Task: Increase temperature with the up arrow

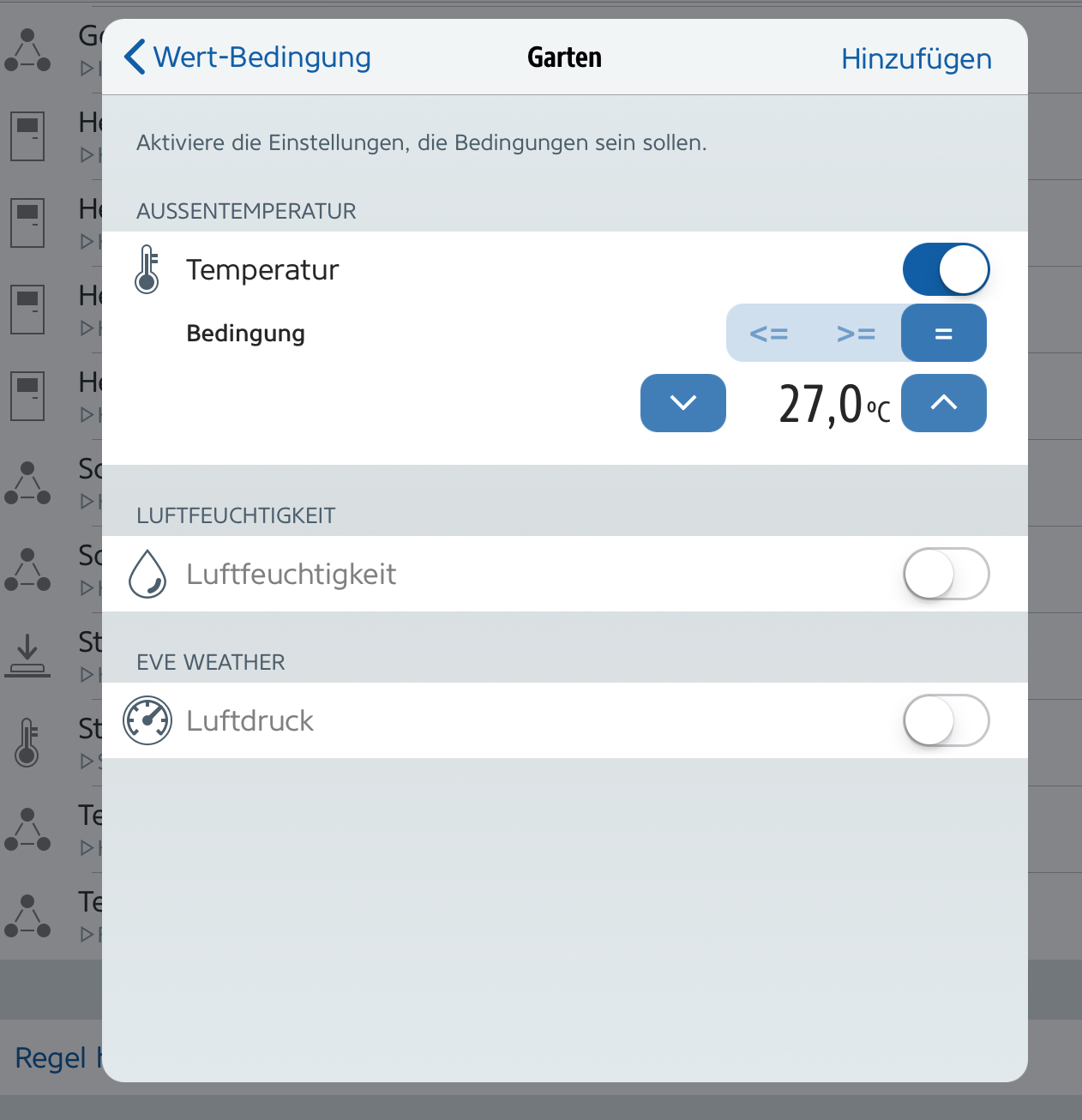Action: coord(943,403)
